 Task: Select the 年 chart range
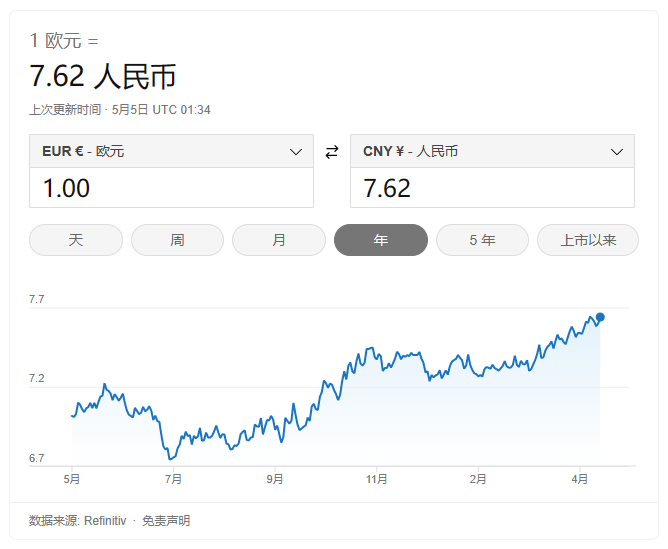pos(380,240)
